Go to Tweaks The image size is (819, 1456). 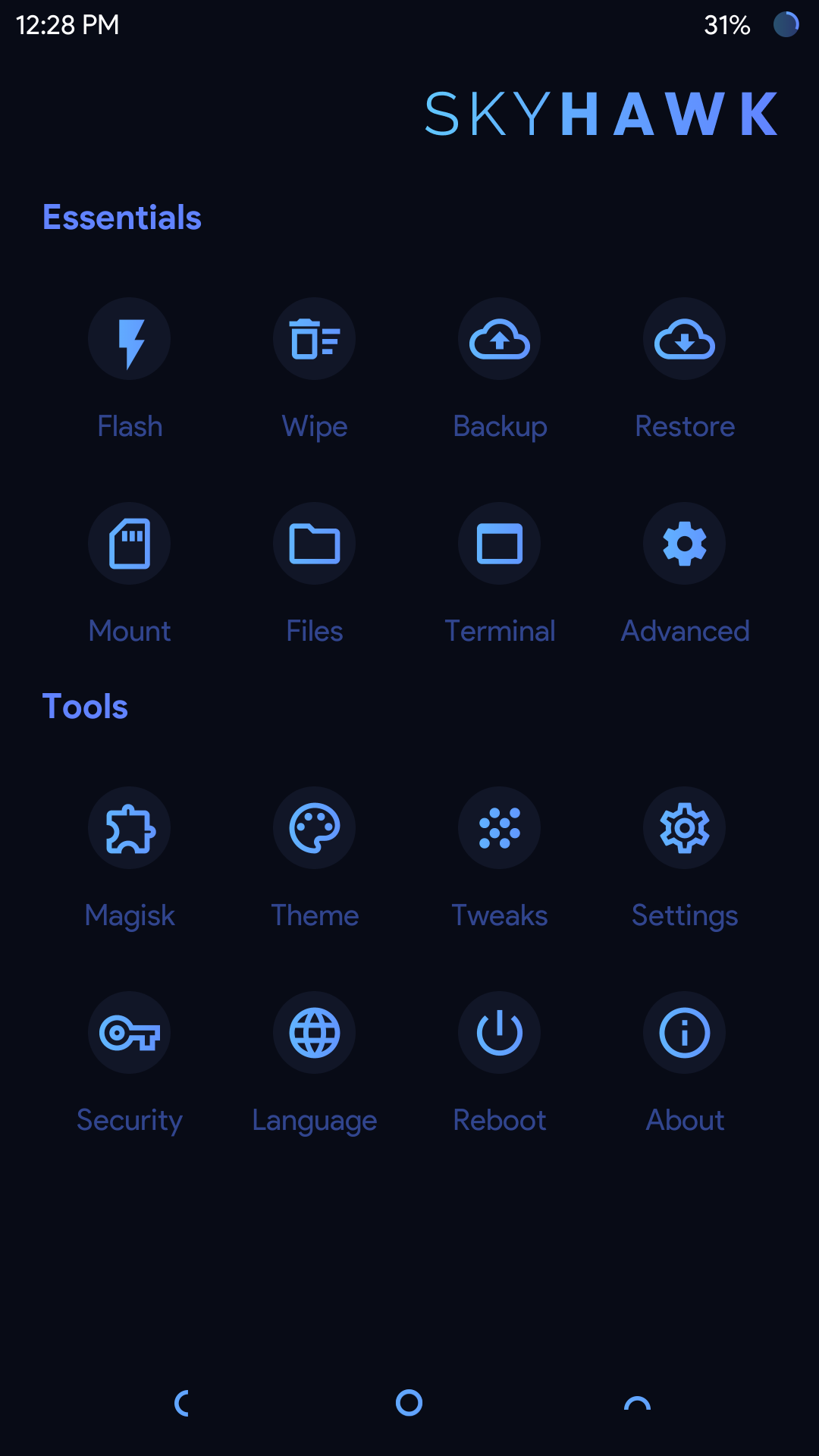click(x=500, y=828)
